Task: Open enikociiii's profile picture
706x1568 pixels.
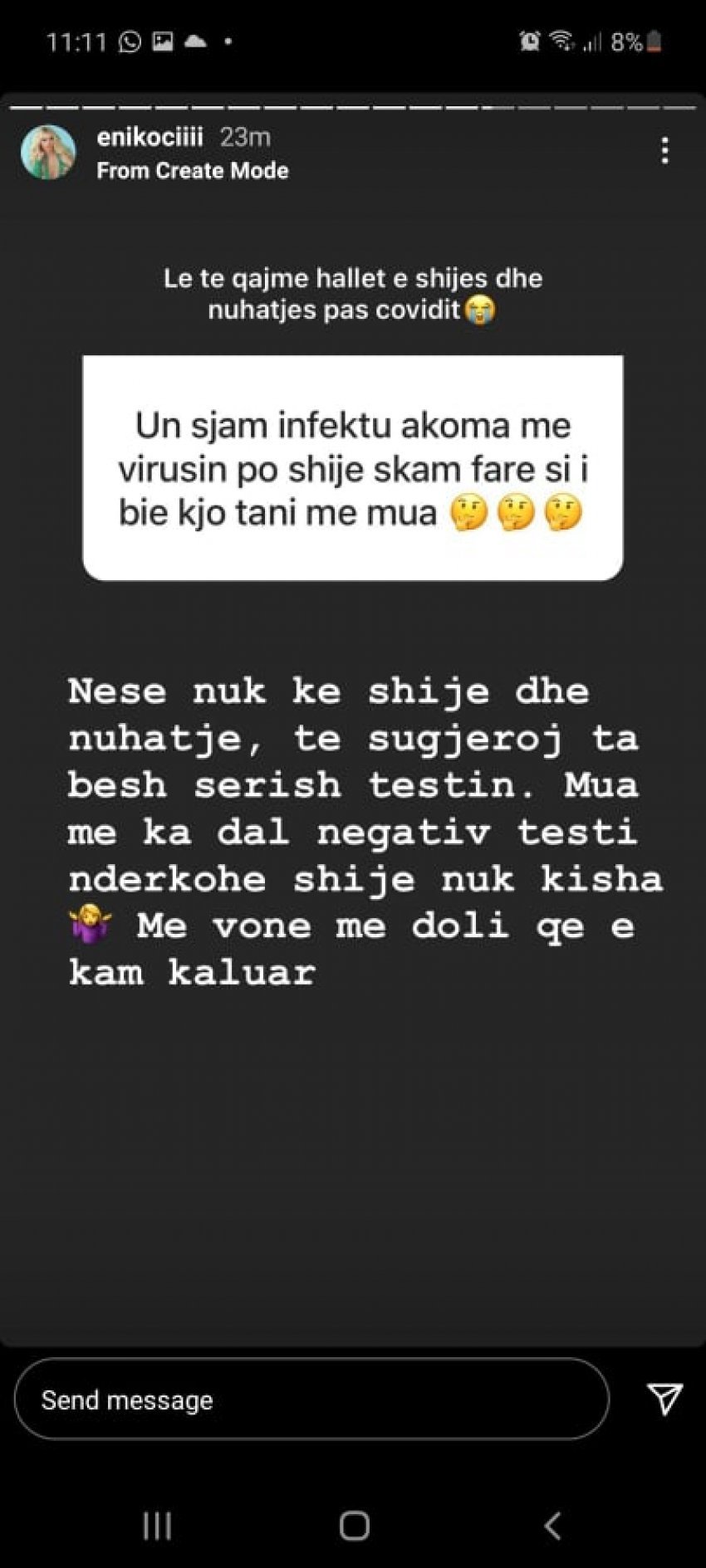Action: click(x=48, y=153)
